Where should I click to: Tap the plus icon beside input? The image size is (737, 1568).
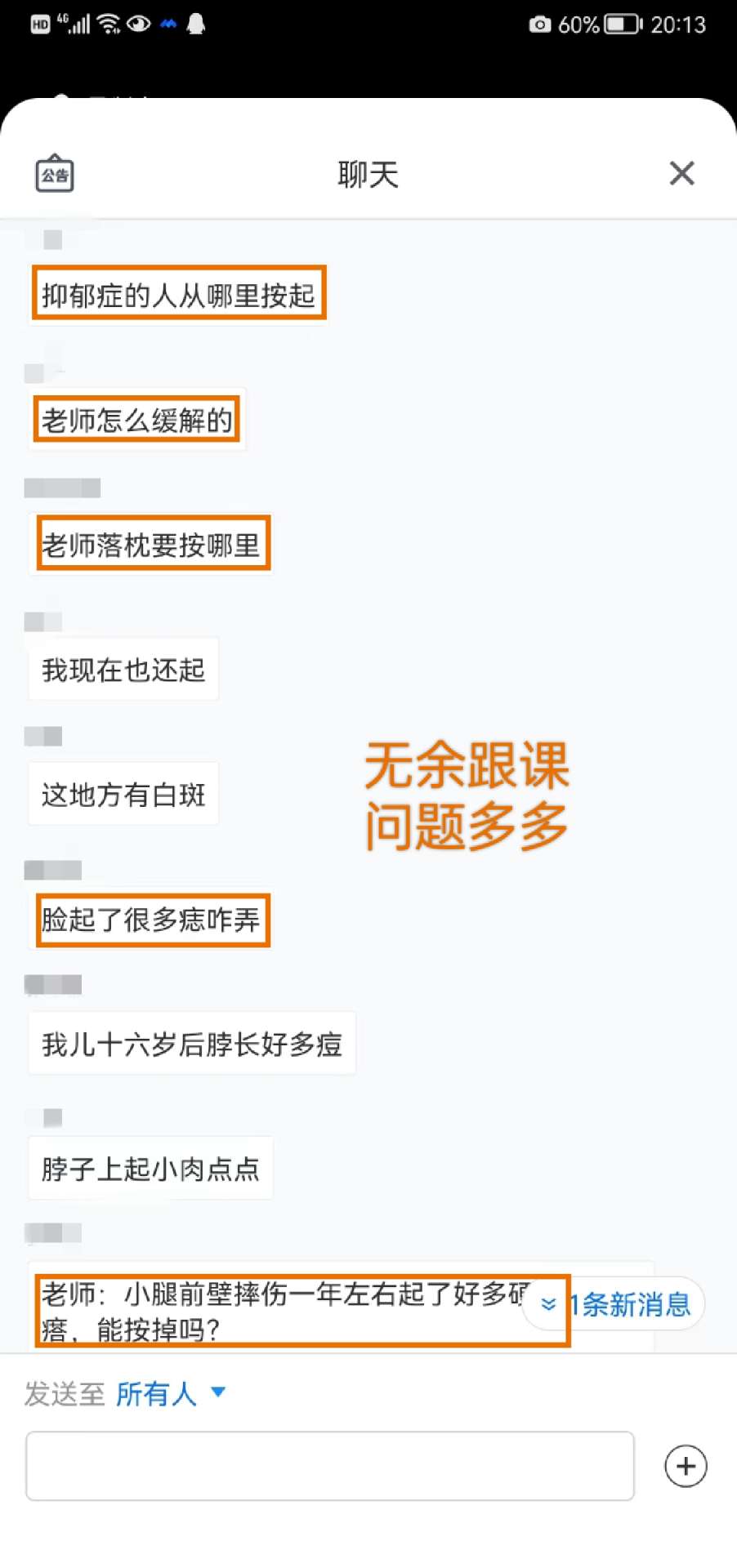coord(686,1466)
